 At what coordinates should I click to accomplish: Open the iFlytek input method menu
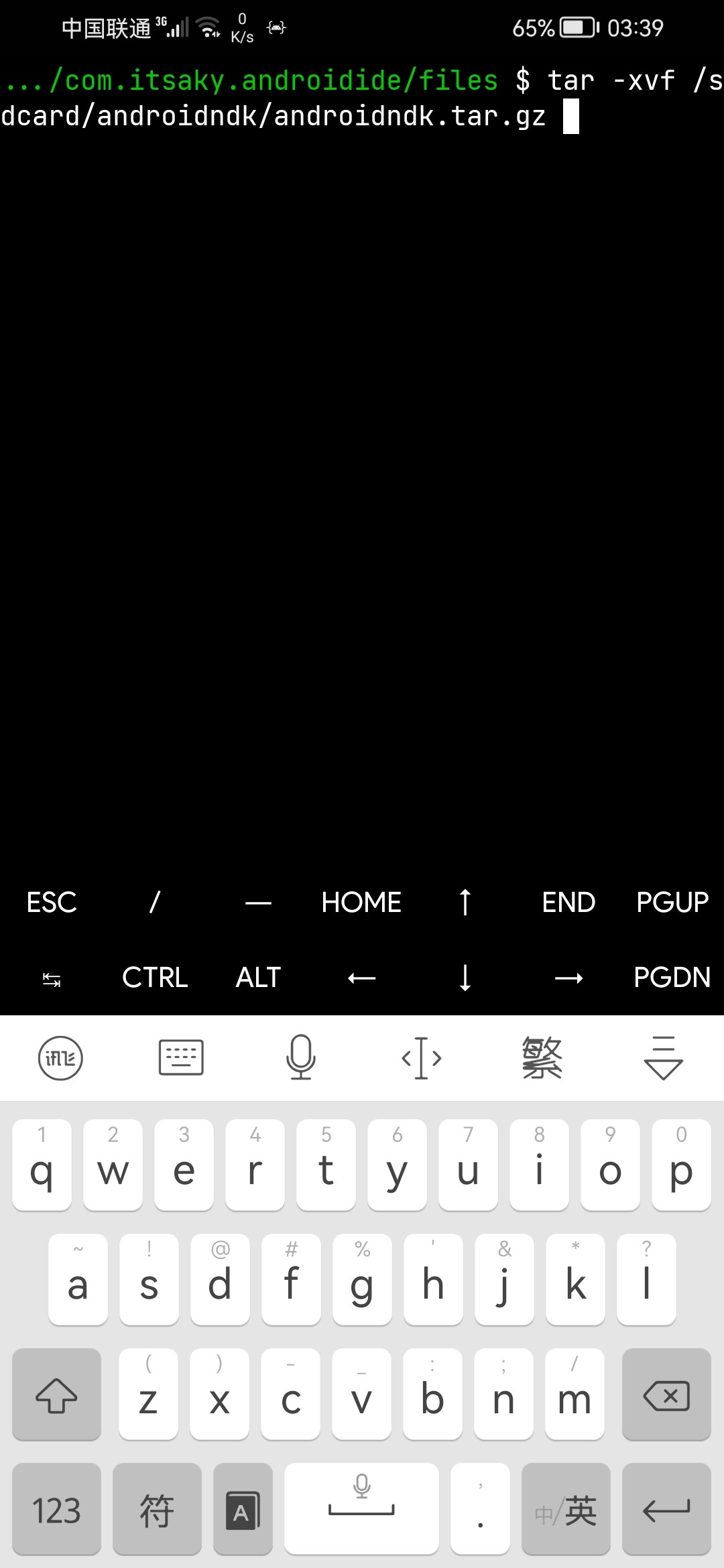60,1058
